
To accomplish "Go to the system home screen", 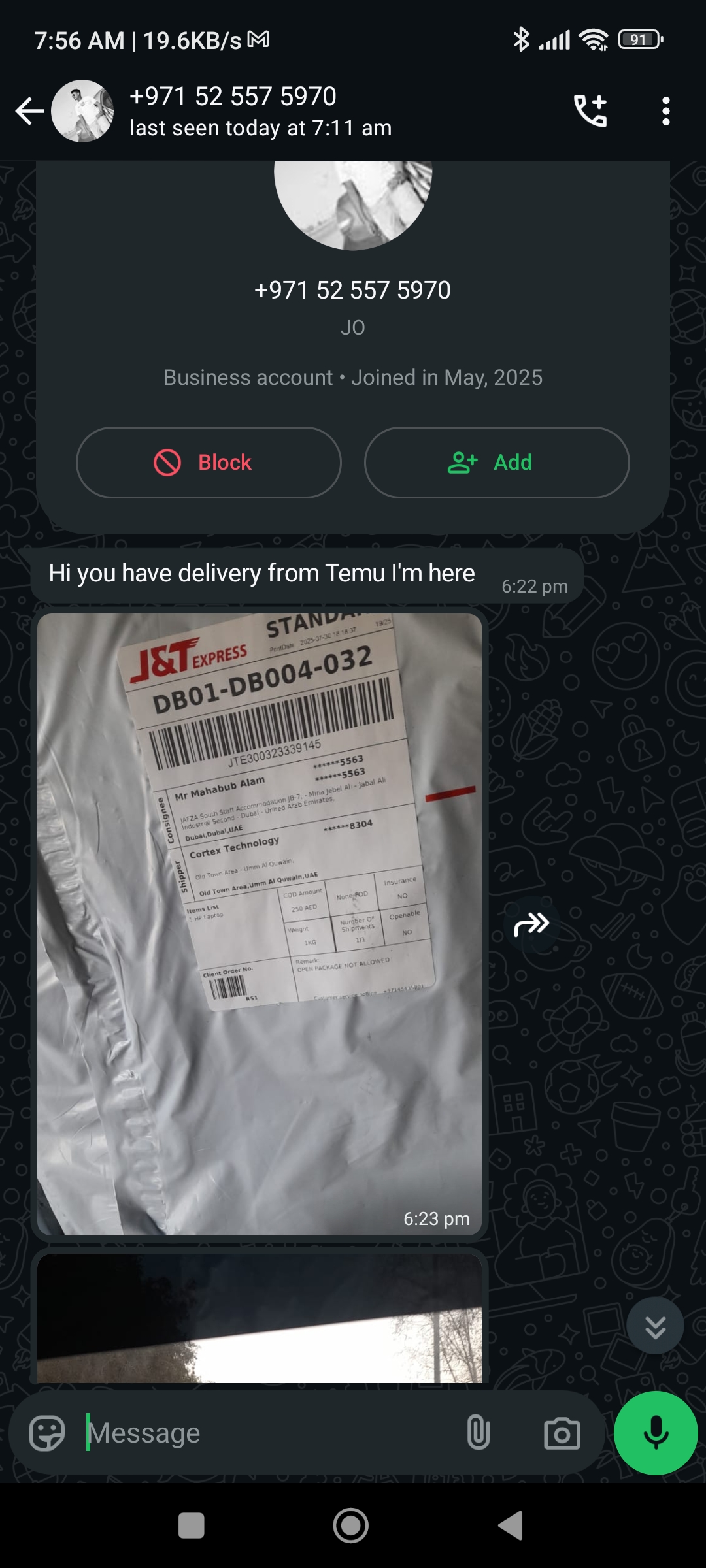I will tap(351, 1526).
